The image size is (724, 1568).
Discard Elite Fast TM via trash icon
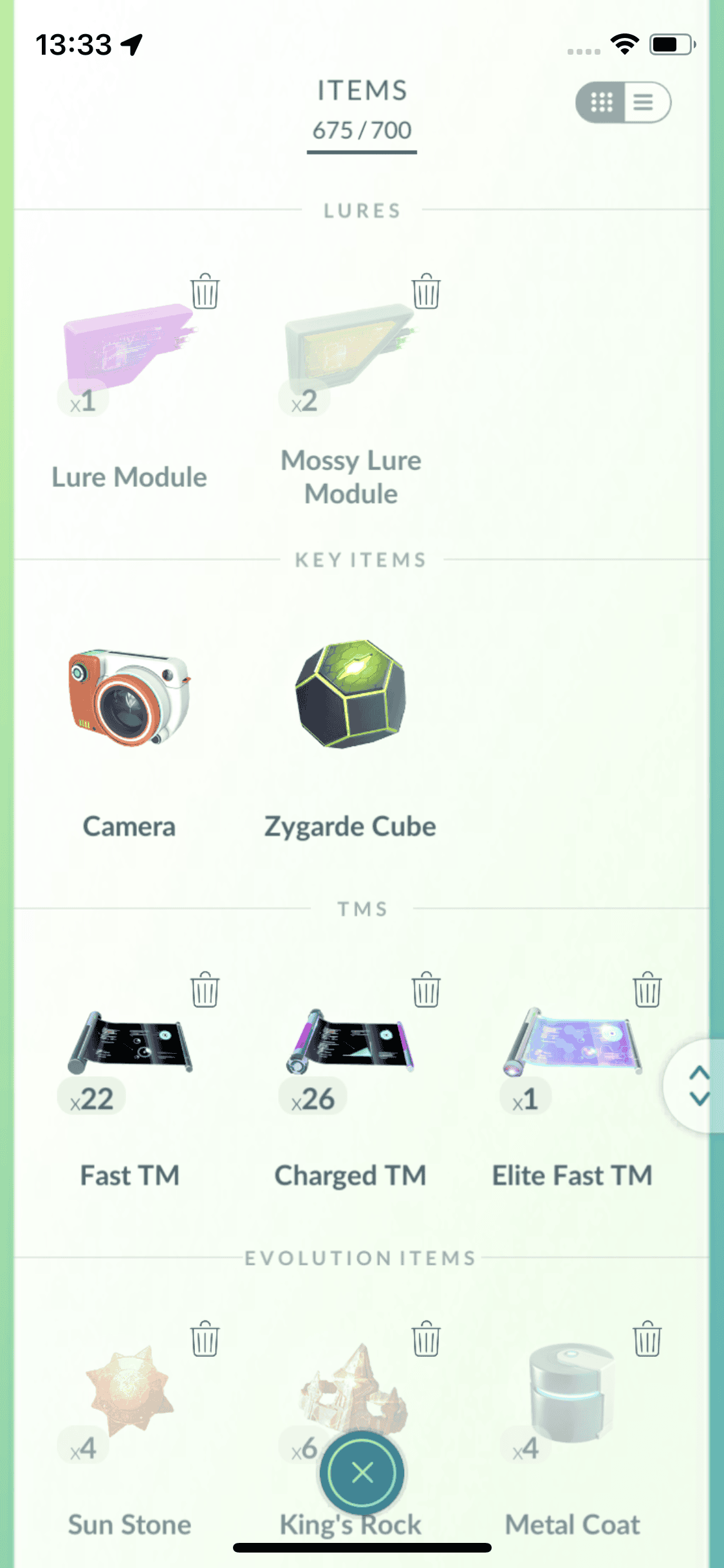[x=647, y=989]
